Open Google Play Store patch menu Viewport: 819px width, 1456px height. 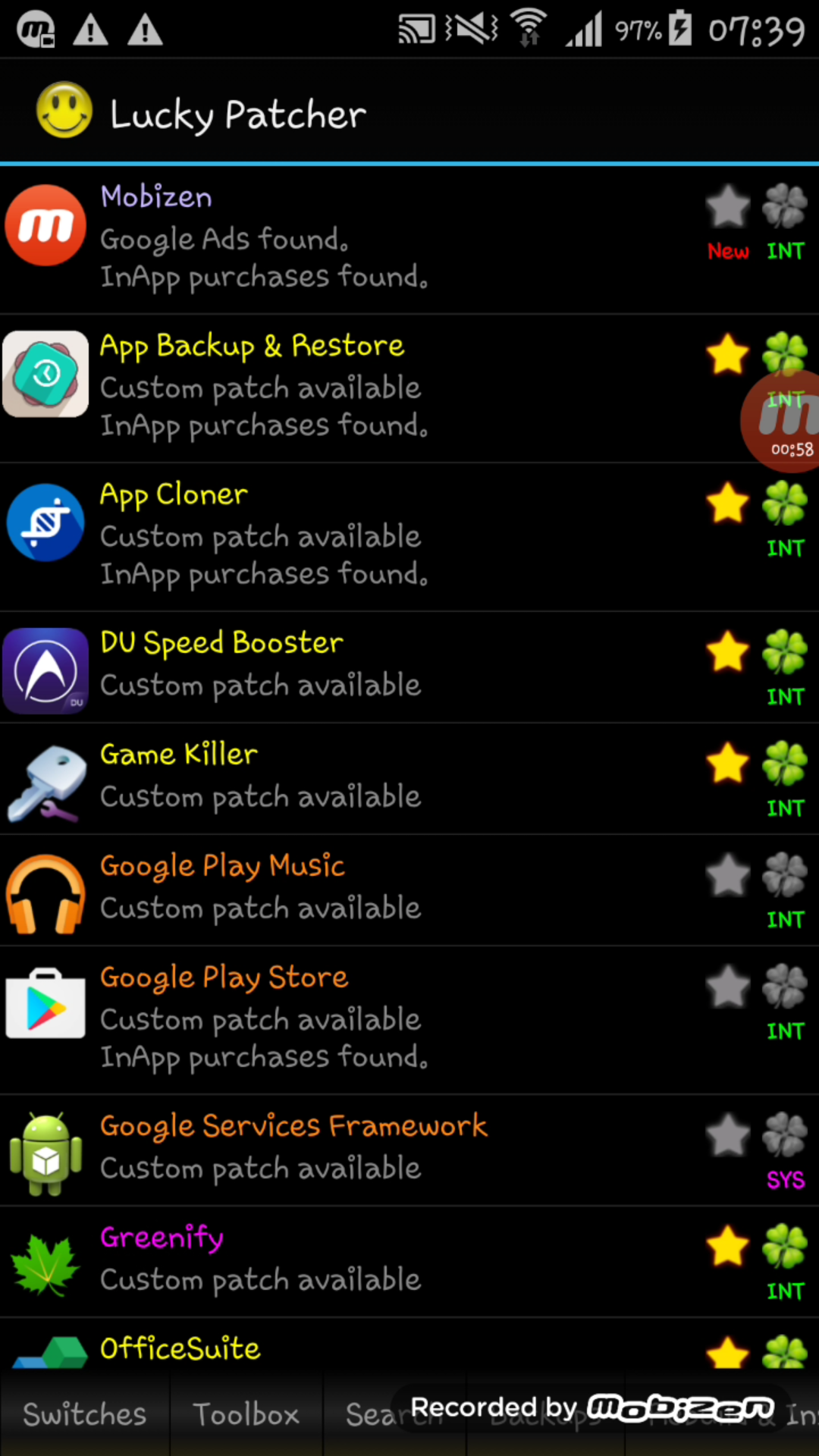pyautogui.click(x=341, y=1018)
